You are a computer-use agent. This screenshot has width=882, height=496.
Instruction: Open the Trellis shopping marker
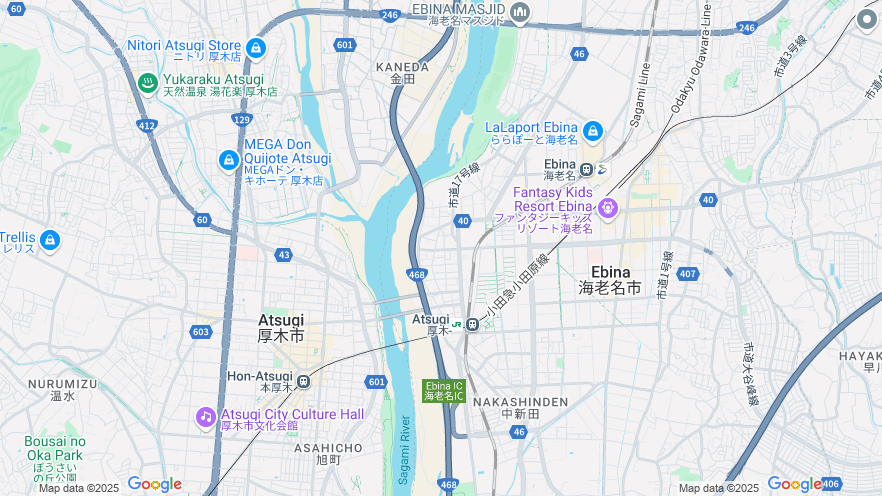click(x=50, y=241)
